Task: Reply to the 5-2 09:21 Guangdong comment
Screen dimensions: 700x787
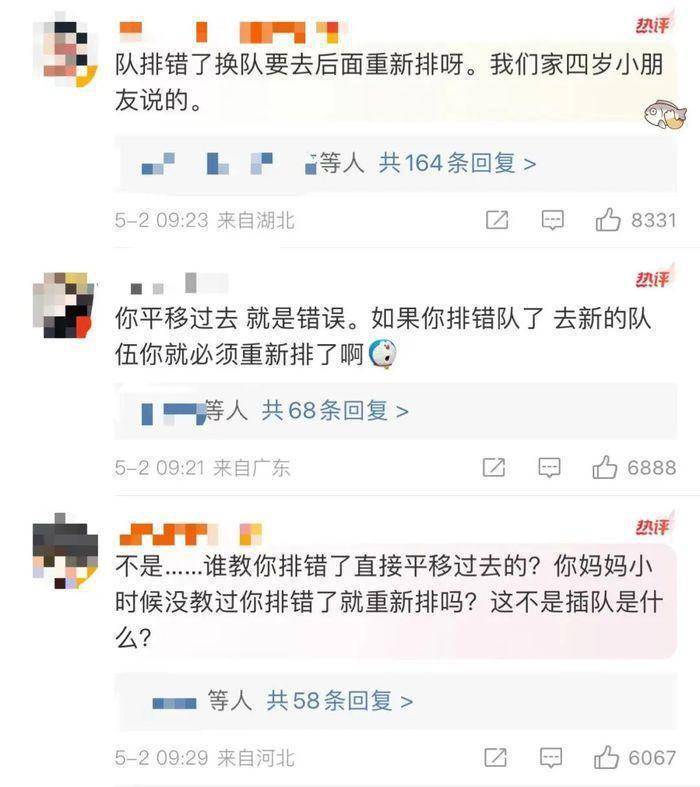Action: point(549,467)
